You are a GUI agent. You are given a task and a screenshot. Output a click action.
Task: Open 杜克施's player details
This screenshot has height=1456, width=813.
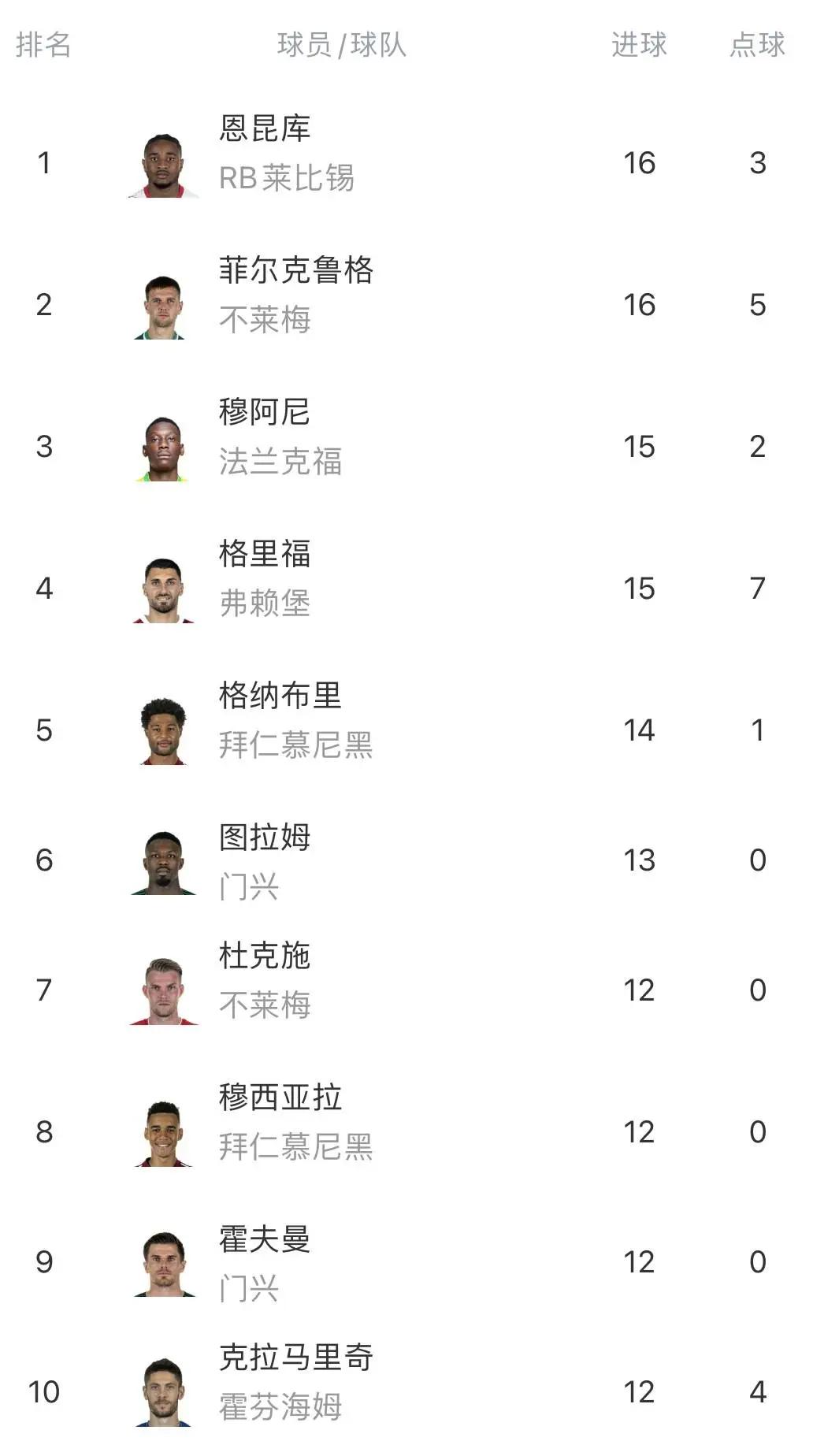[406, 990]
